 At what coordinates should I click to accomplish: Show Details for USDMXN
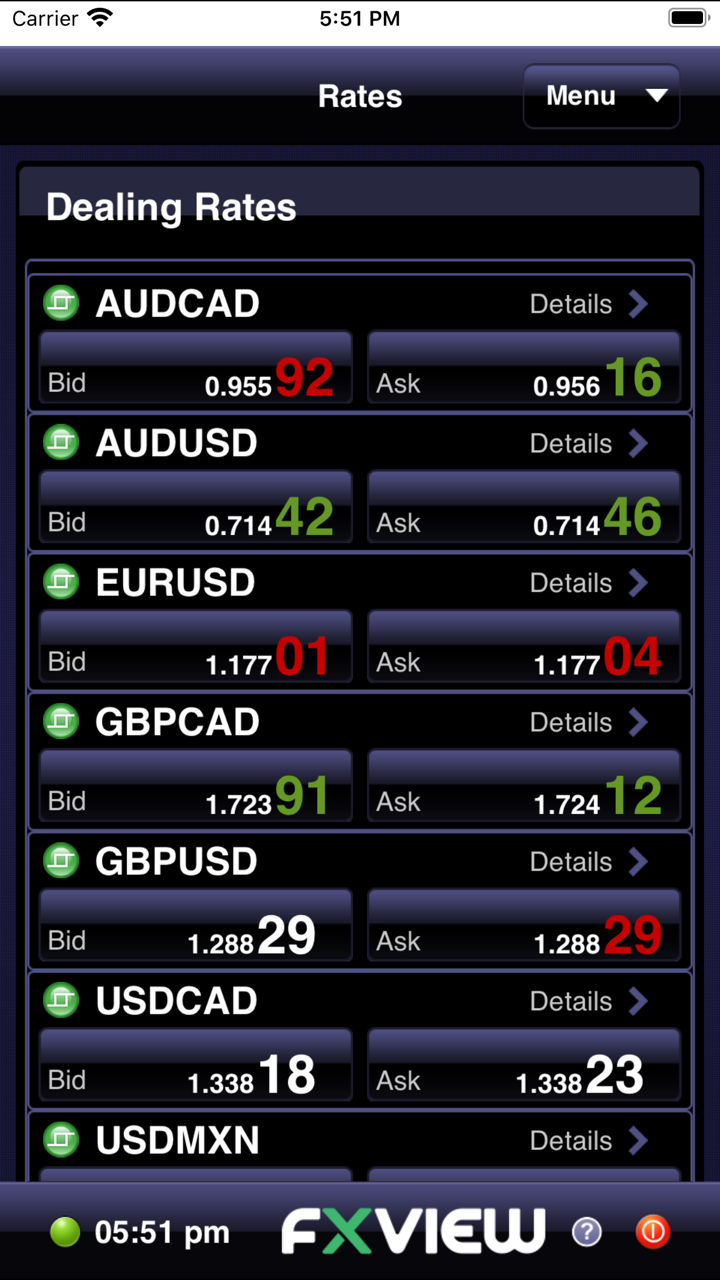pos(589,1140)
